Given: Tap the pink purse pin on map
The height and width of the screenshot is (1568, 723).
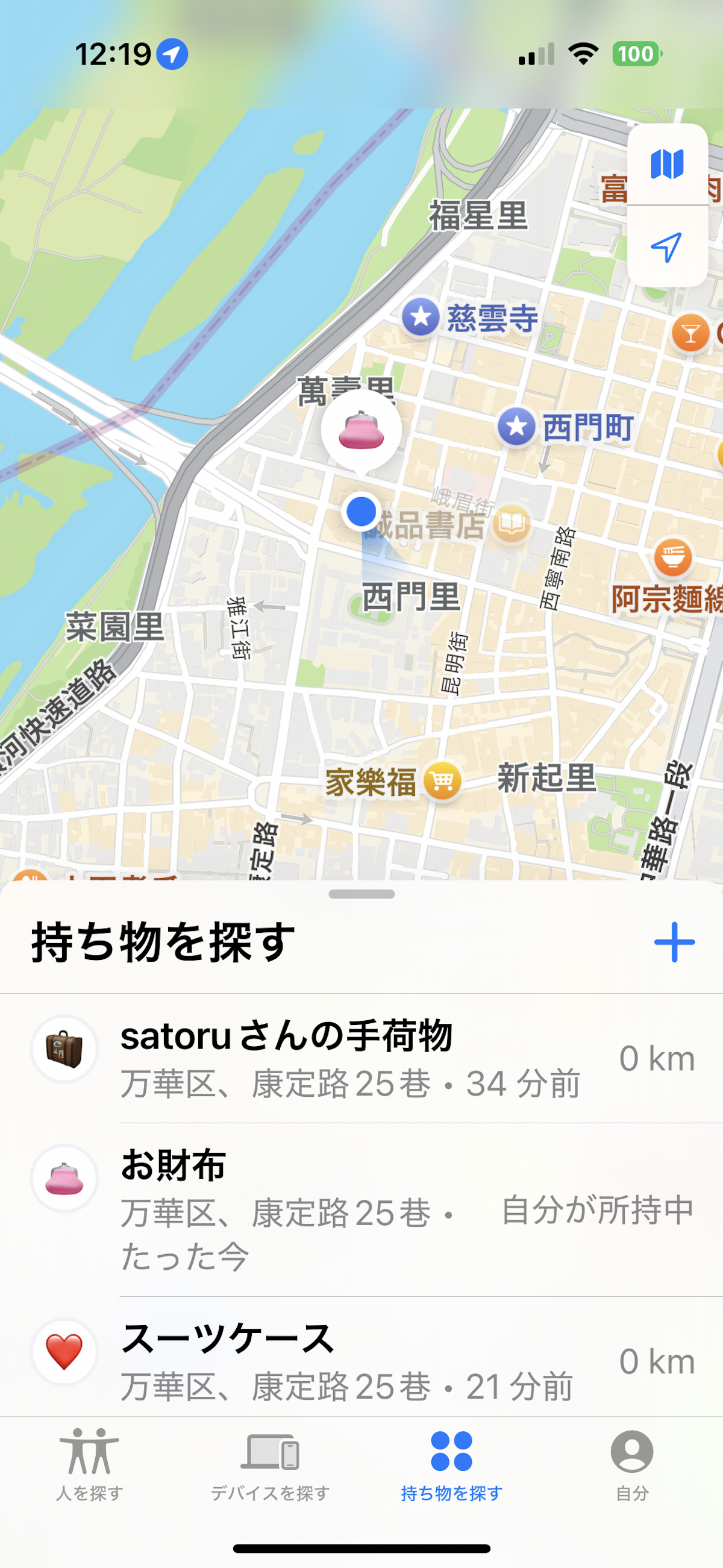Looking at the screenshot, I should click(x=361, y=430).
